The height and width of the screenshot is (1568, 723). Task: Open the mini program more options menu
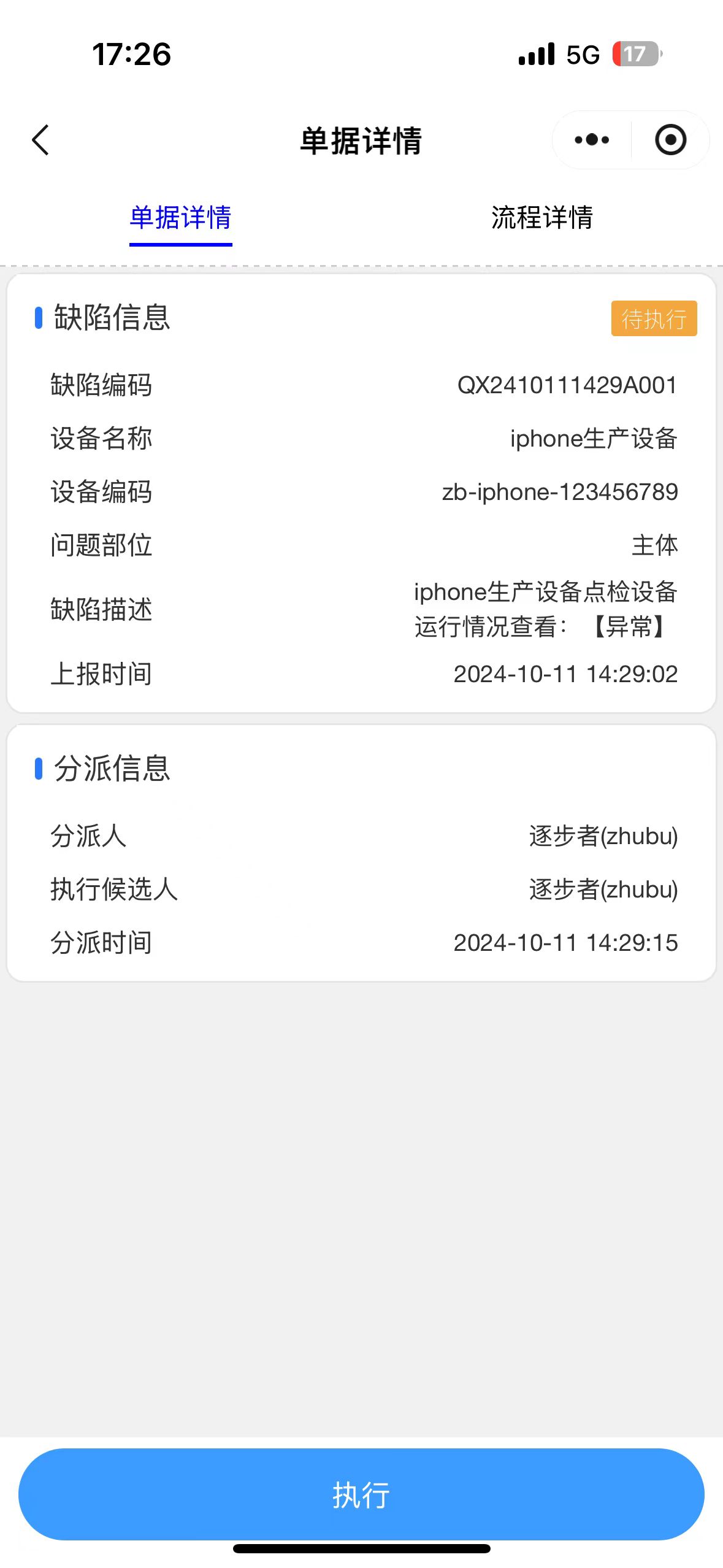tap(592, 140)
